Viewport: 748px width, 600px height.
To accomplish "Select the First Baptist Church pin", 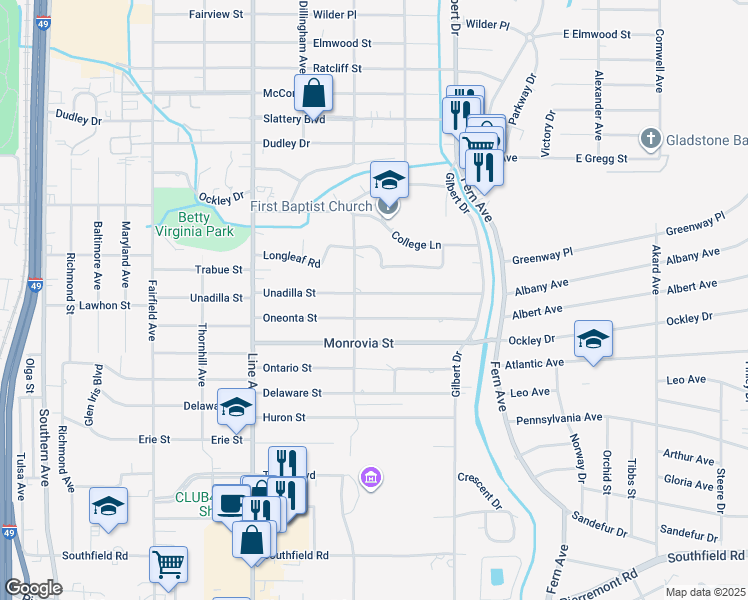I will (388, 208).
